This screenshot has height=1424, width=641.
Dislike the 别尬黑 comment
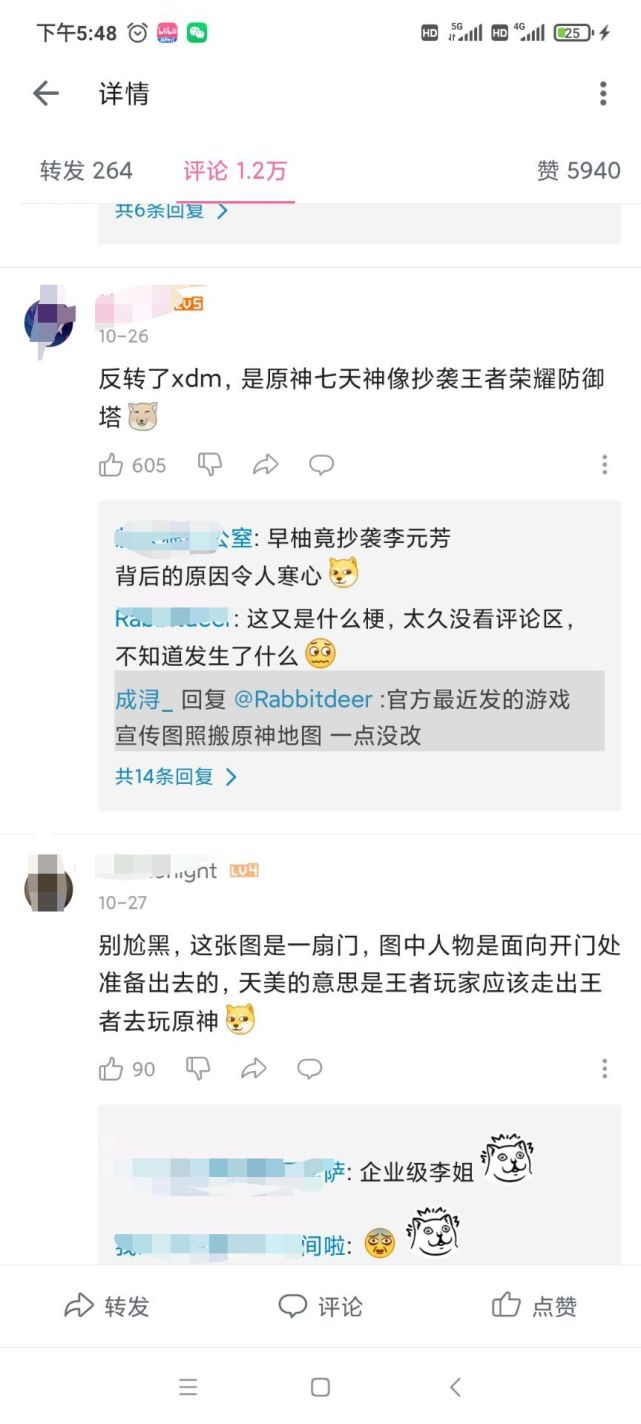point(198,1069)
